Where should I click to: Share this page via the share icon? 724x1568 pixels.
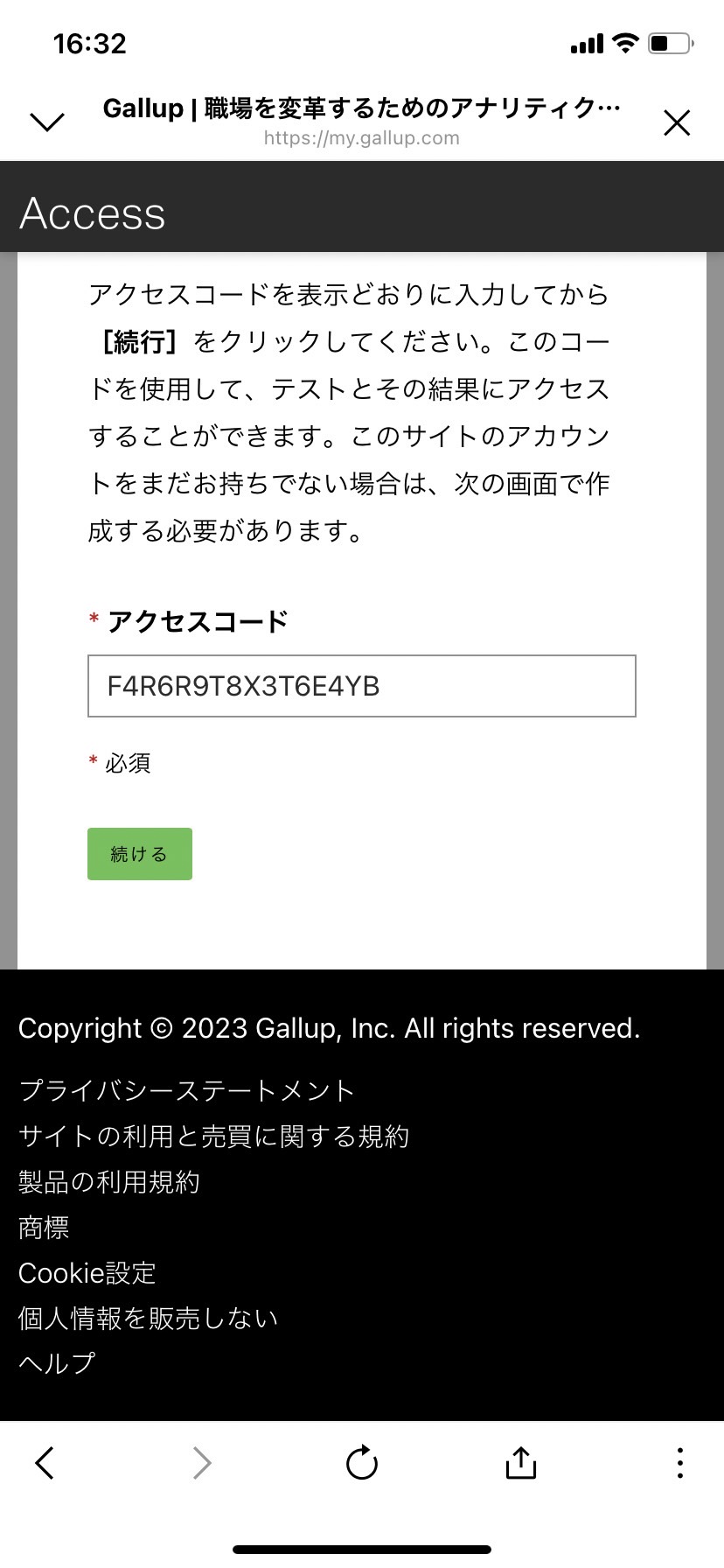[520, 1462]
